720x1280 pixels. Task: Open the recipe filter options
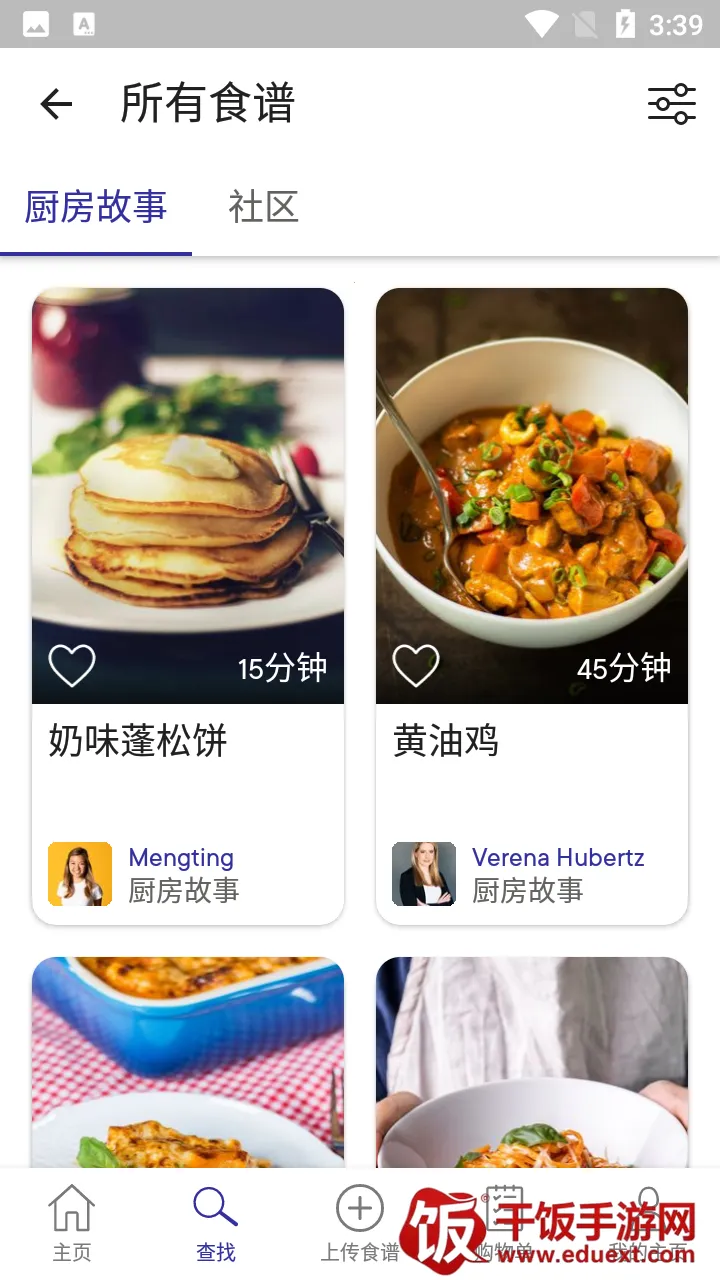click(x=671, y=104)
